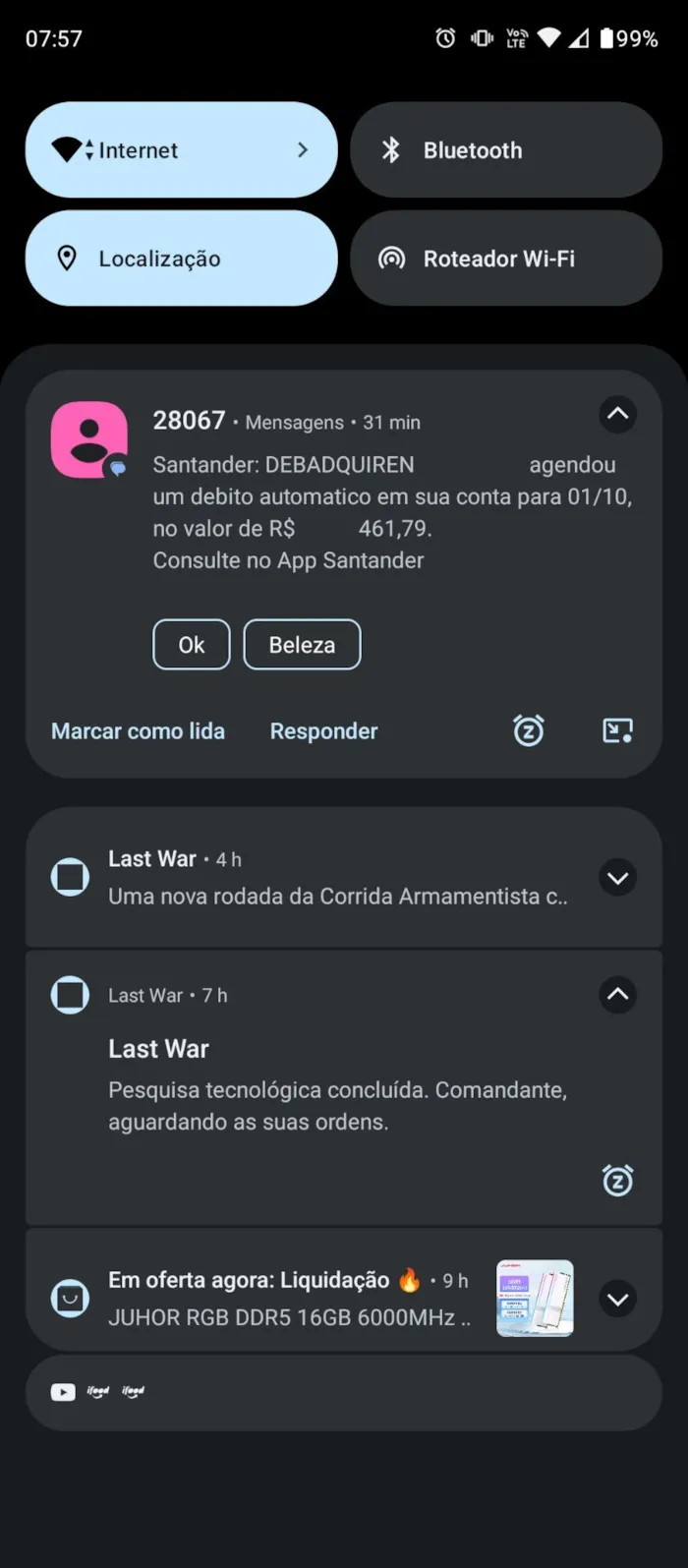Snooze the Last War research notification
This screenshot has height=1568, width=688.
(x=617, y=1180)
